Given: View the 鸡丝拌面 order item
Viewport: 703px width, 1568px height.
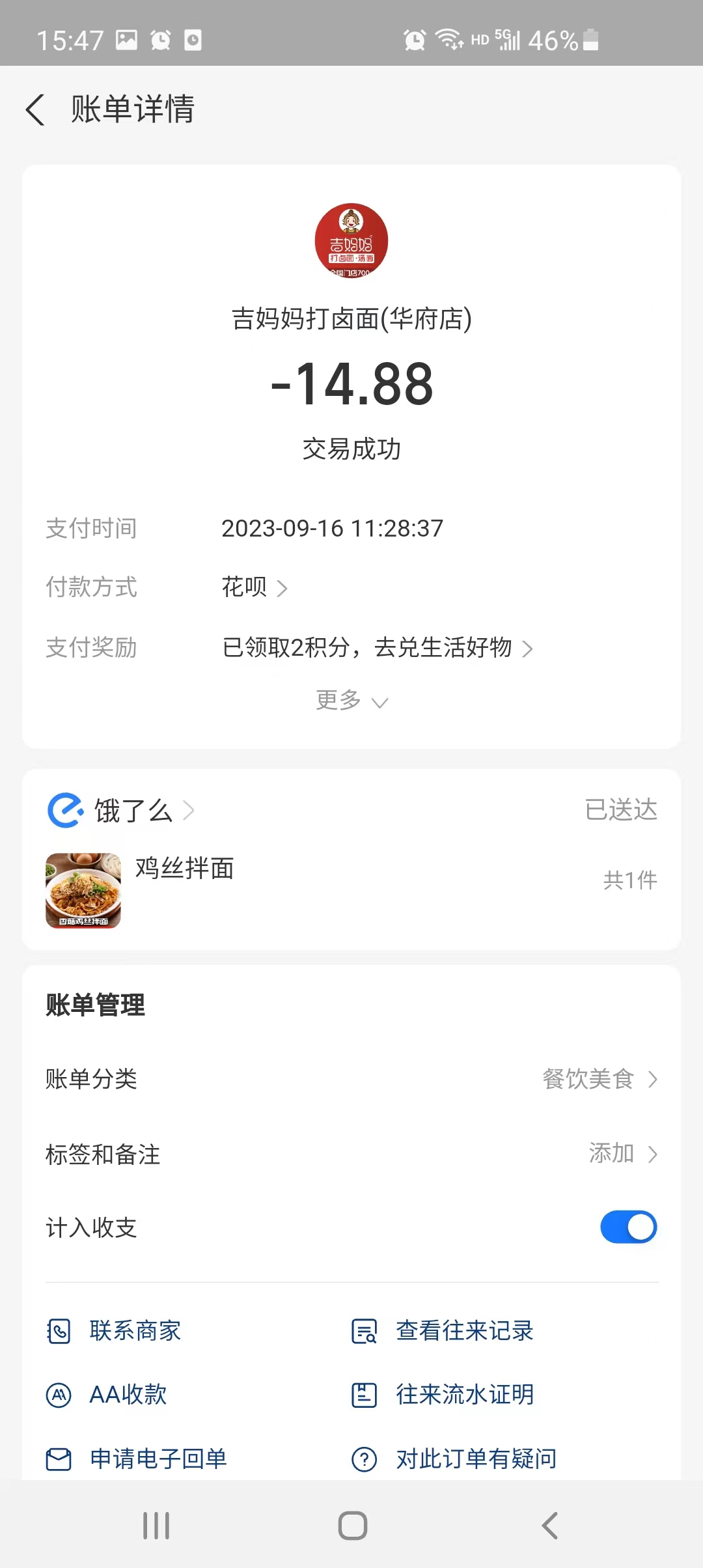Looking at the screenshot, I should [x=184, y=869].
